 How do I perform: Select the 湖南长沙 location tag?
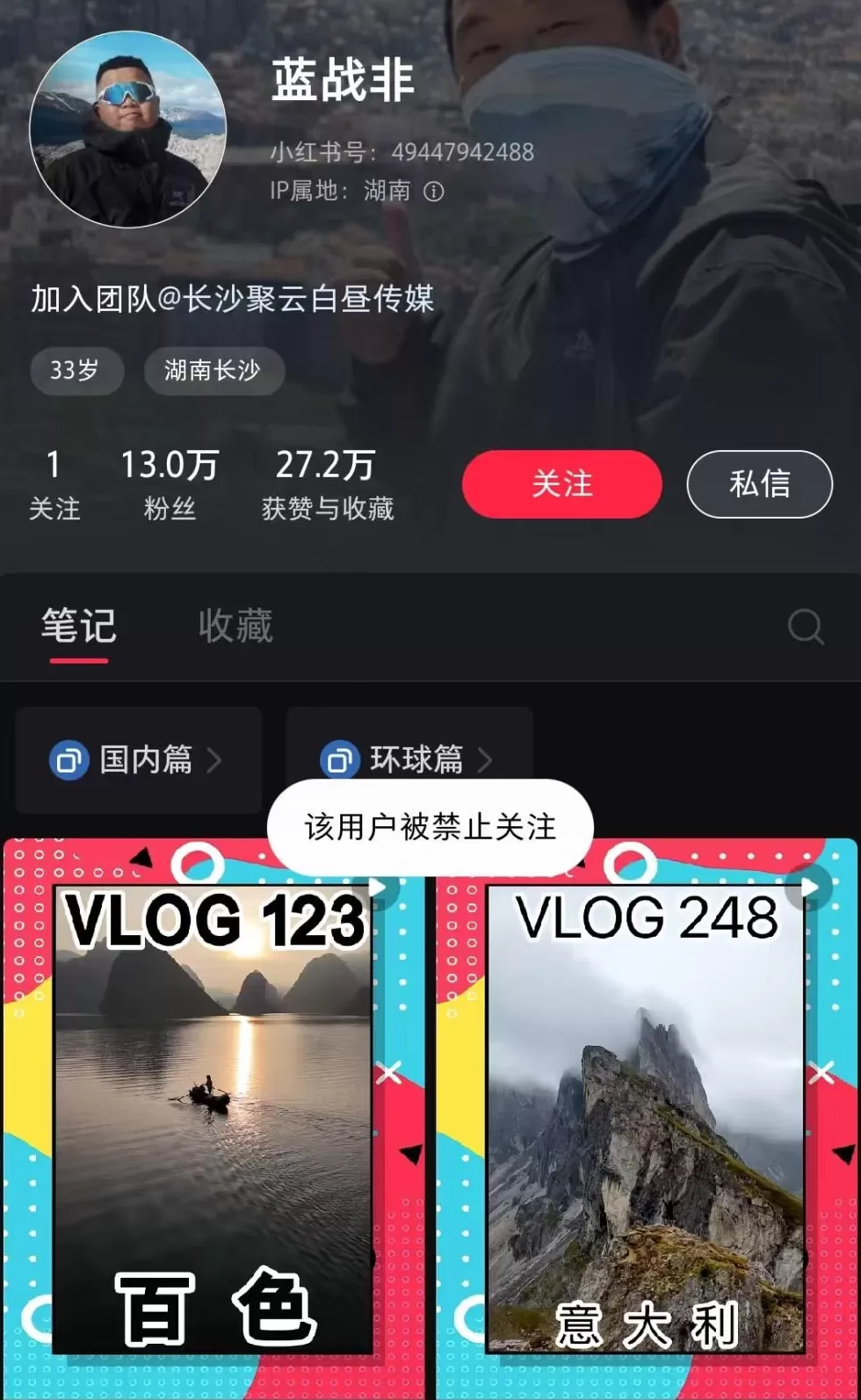coord(214,372)
